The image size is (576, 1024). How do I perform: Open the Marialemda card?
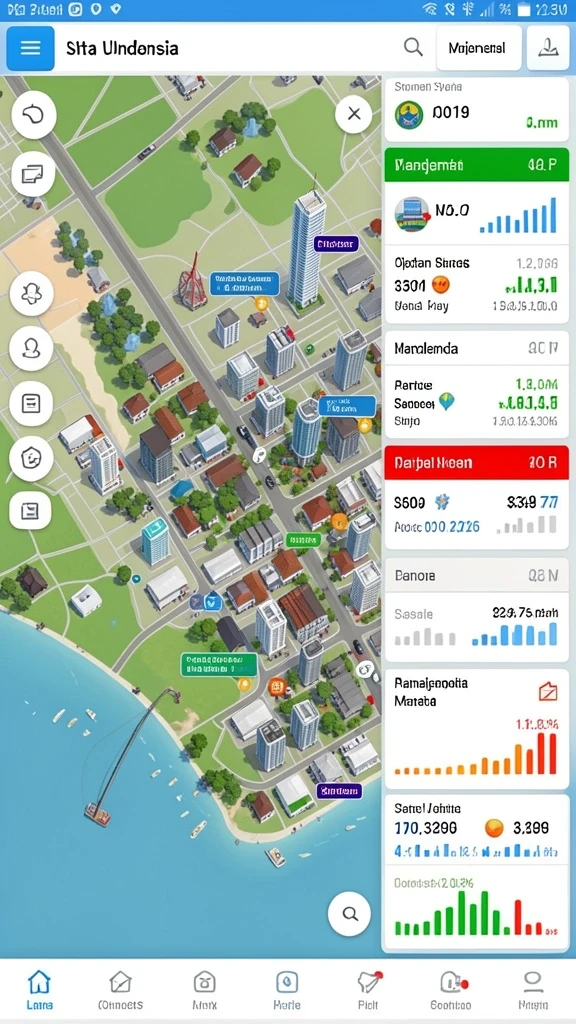point(477,384)
